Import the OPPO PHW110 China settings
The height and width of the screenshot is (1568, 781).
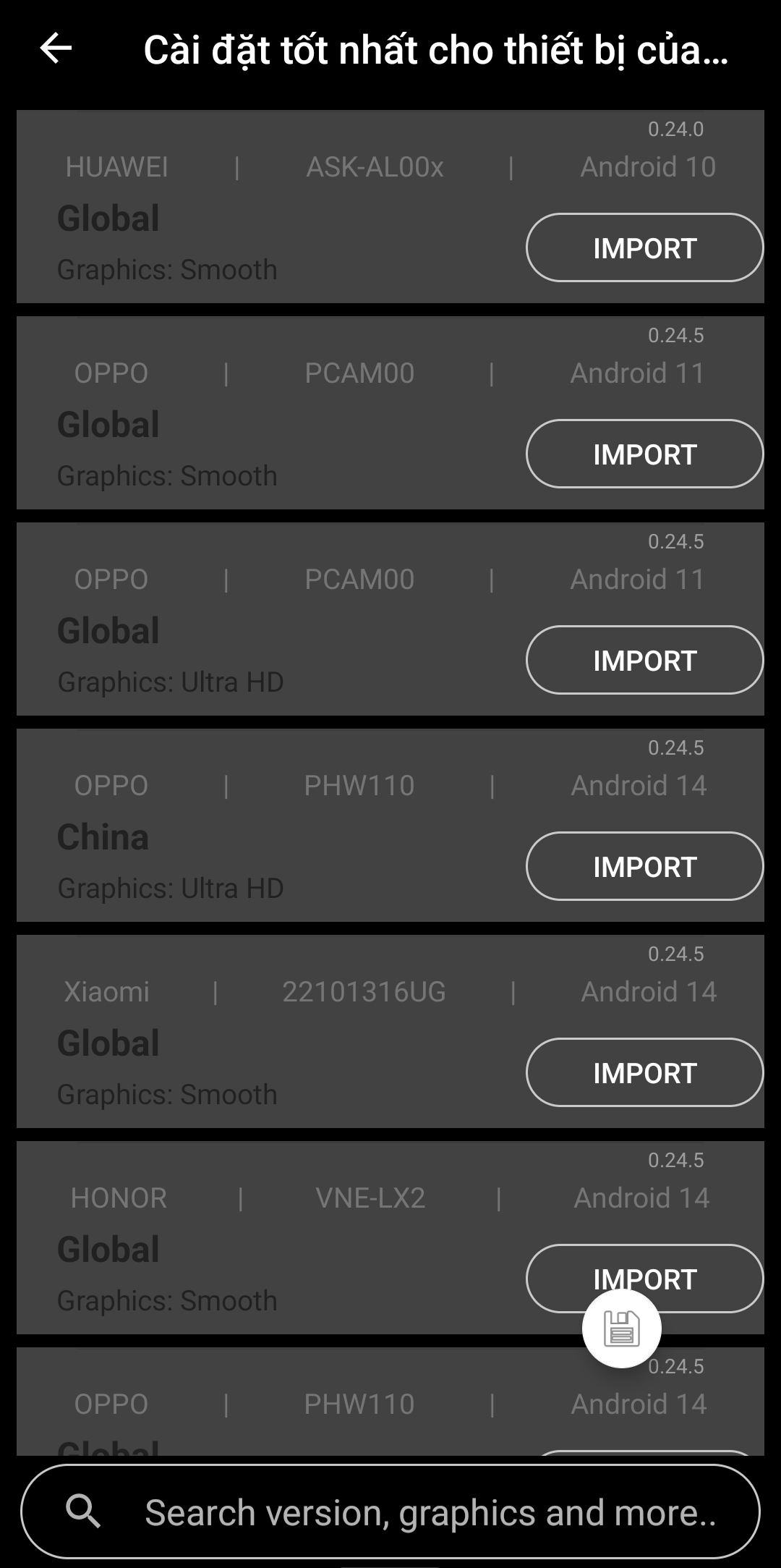(644, 866)
